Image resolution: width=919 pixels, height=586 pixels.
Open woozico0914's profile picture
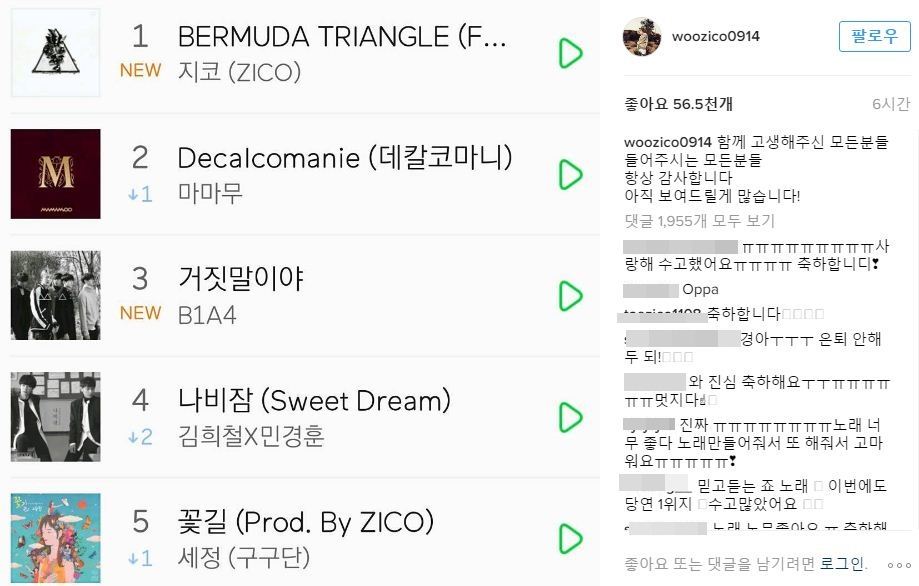[x=642, y=36]
